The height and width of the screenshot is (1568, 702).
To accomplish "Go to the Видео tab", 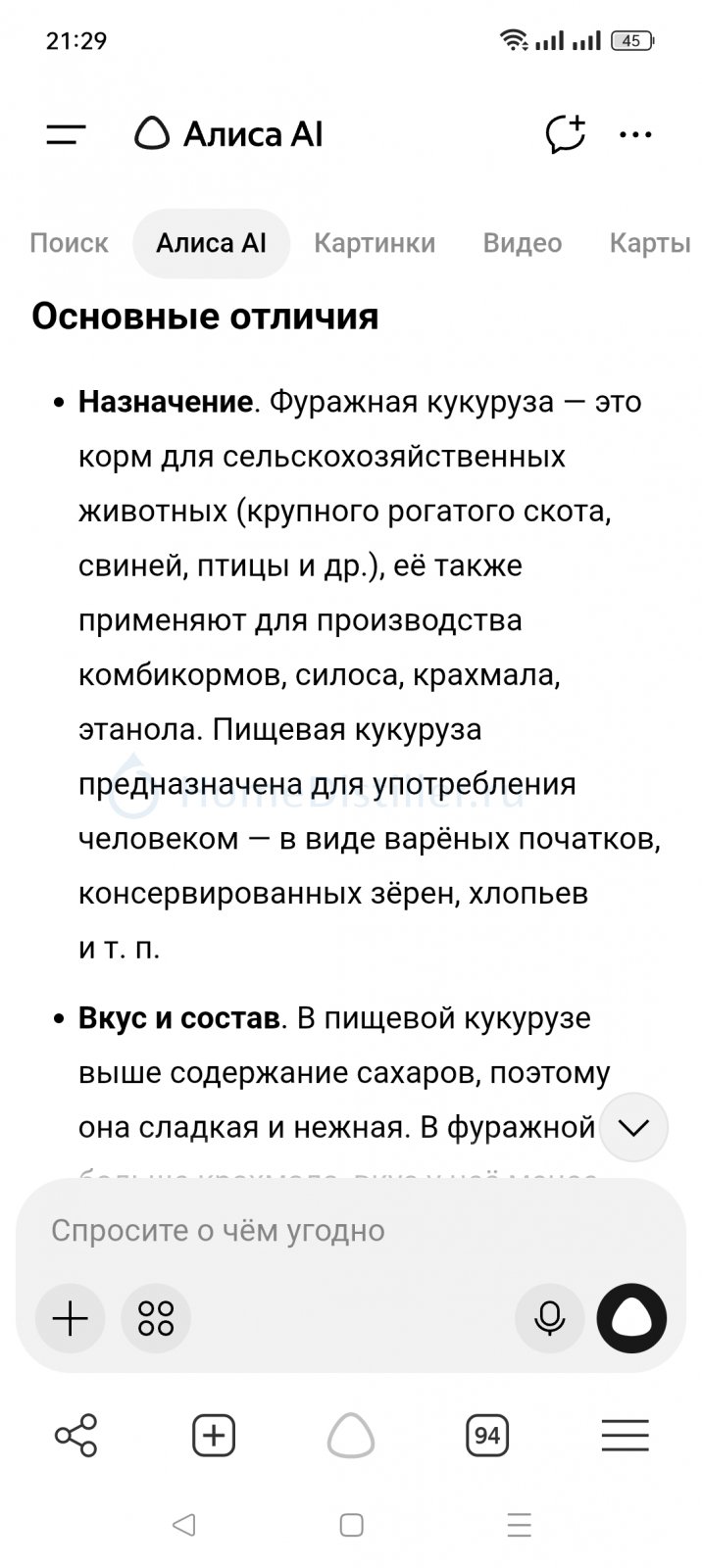I will [x=523, y=243].
